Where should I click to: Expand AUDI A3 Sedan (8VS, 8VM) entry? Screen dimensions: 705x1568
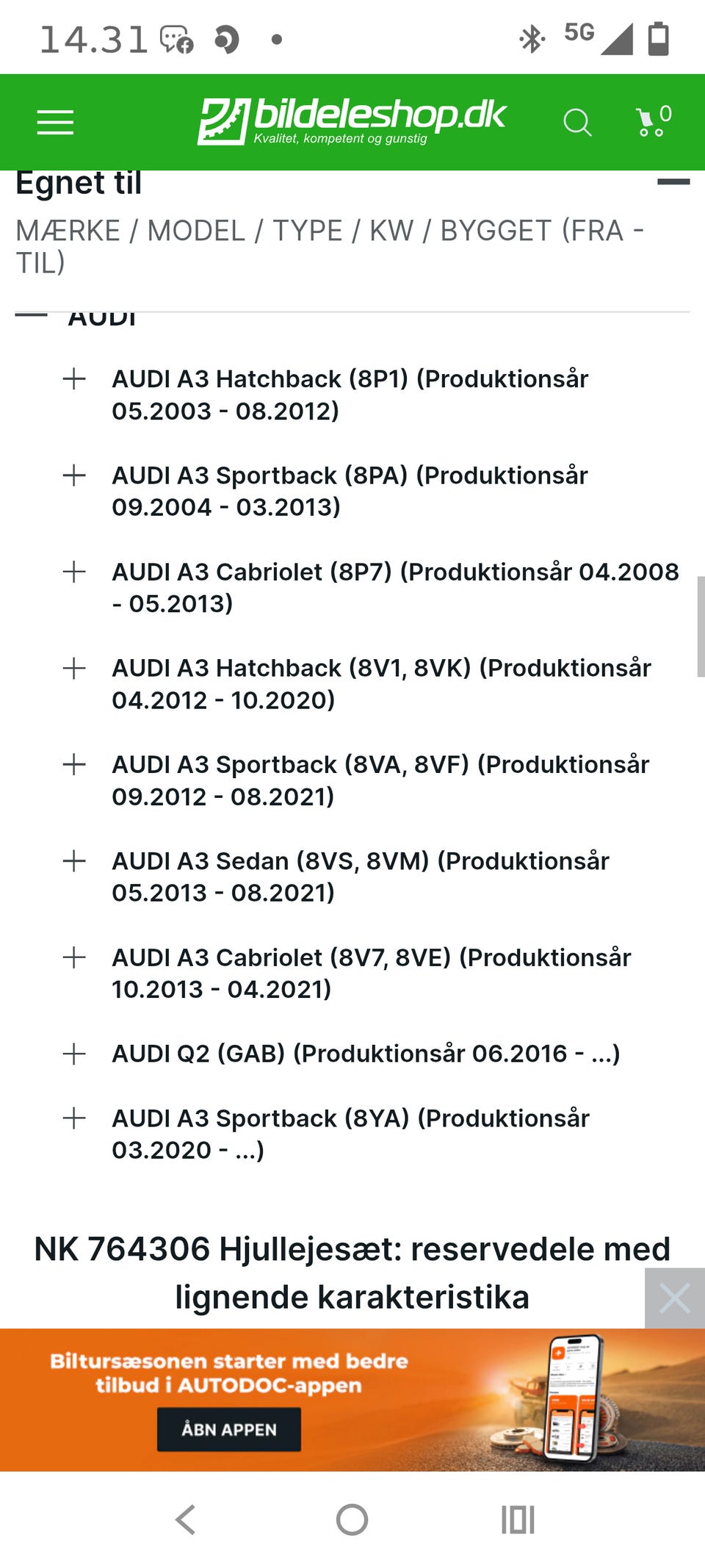pos(74,860)
